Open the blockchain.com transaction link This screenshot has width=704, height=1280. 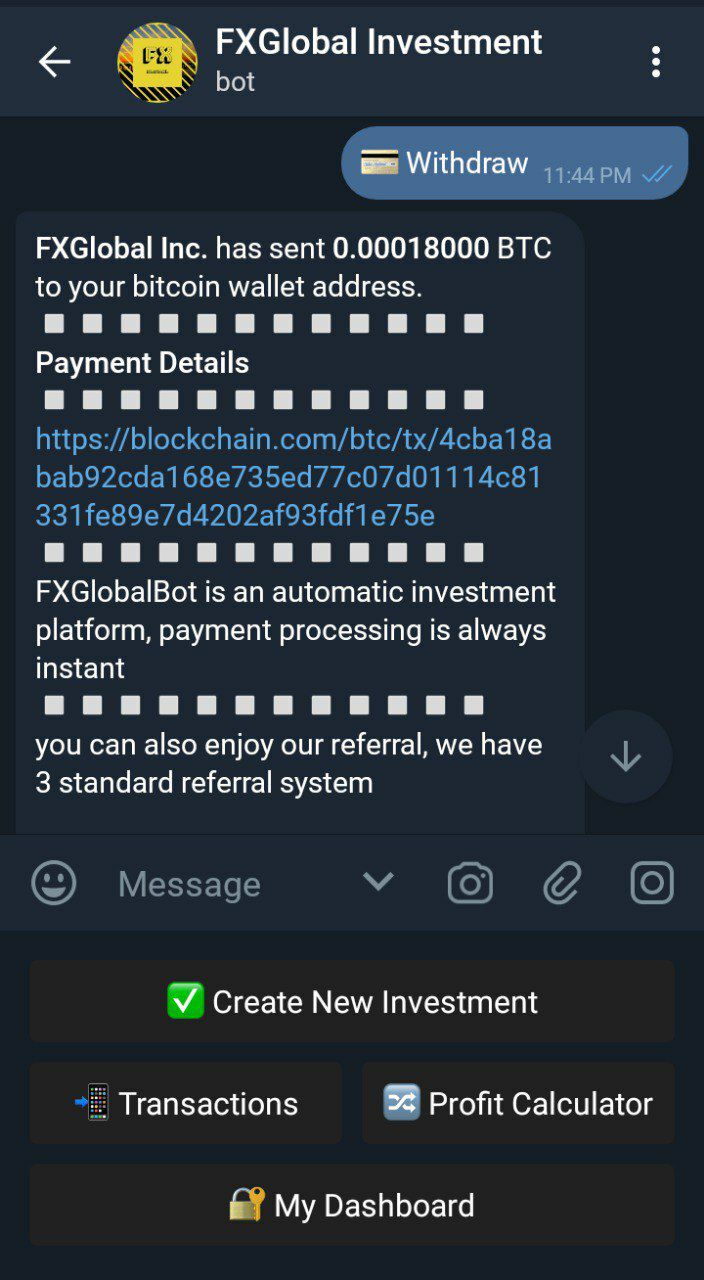click(293, 478)
